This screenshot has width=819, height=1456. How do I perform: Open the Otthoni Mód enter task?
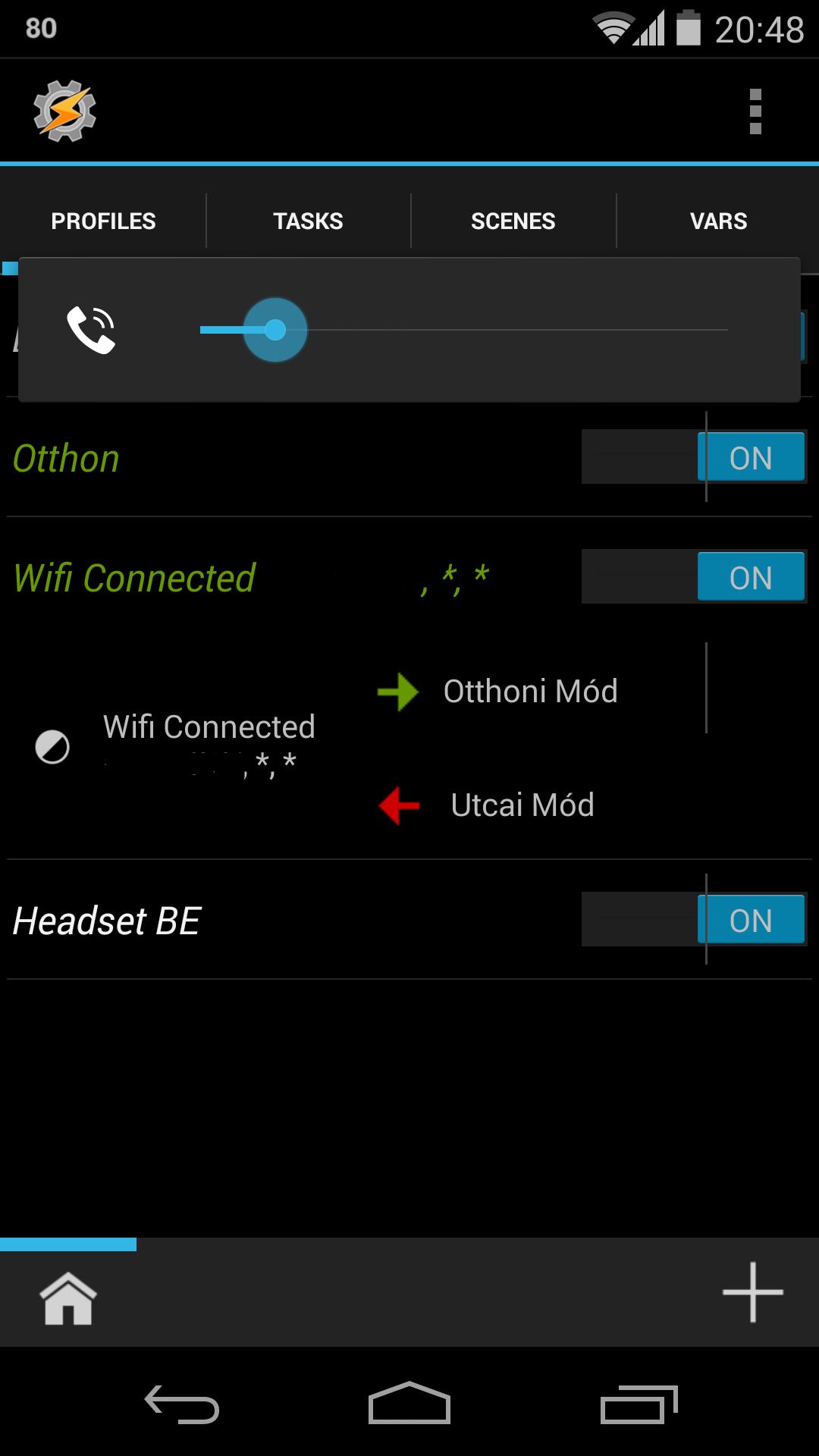[x=530, y=692]
